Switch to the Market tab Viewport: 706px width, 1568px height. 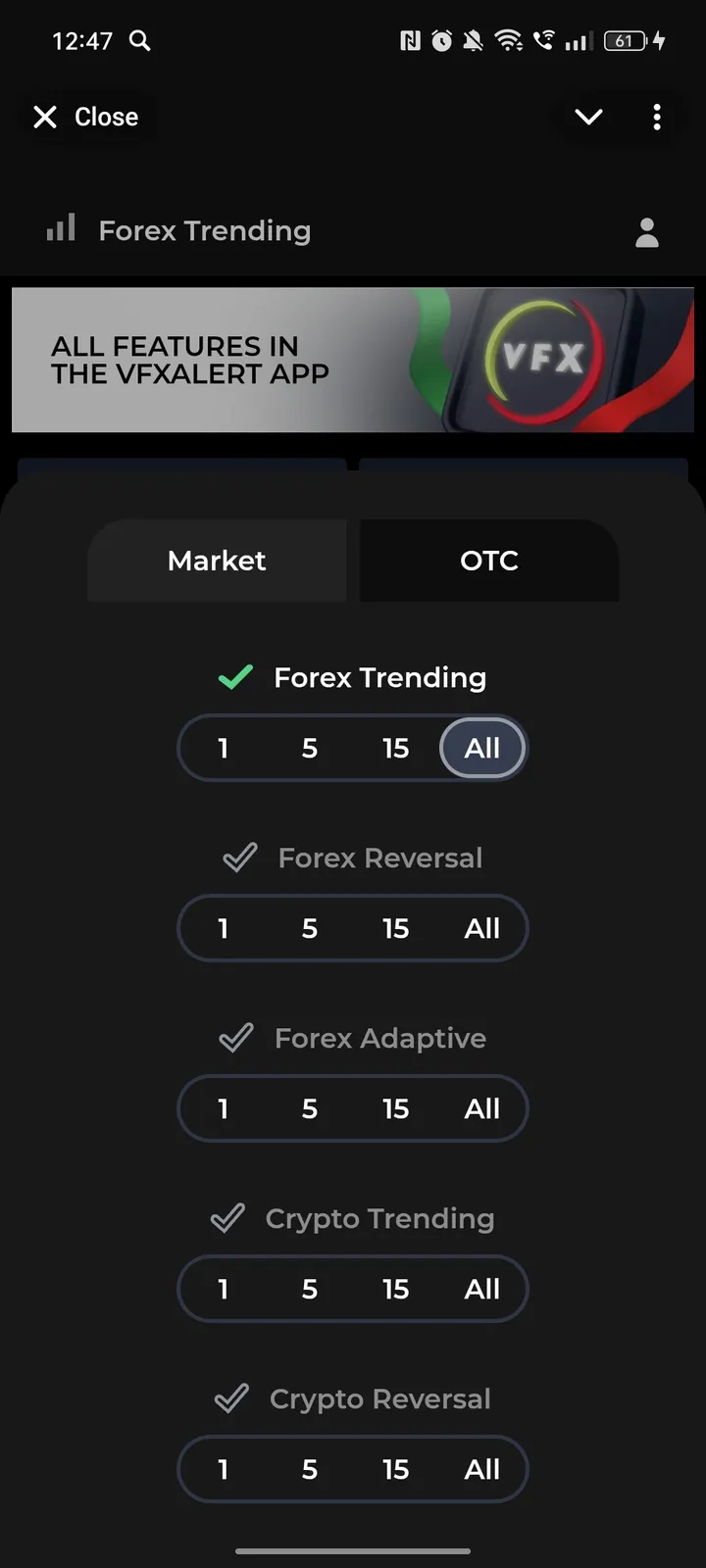point(216,561)
